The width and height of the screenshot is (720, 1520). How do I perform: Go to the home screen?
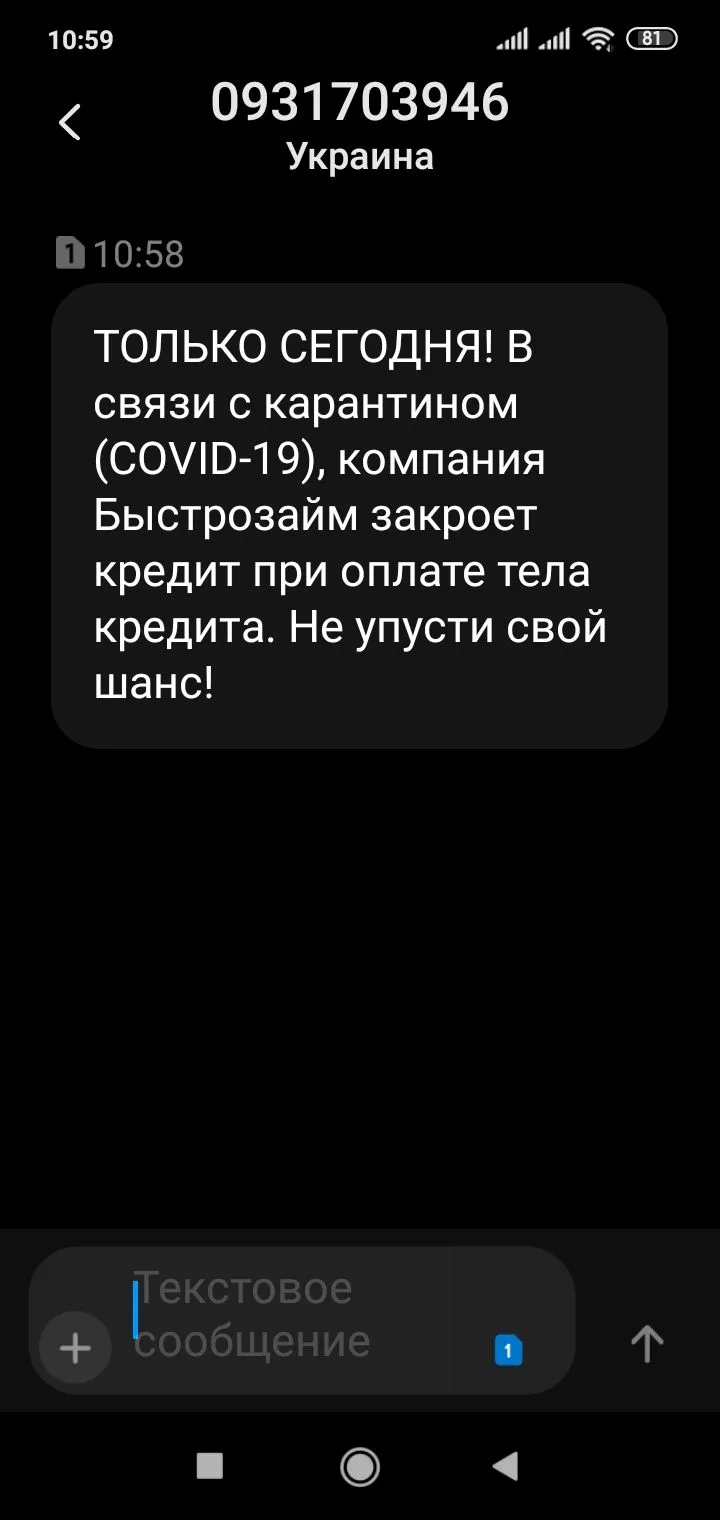pos(360,1466)
